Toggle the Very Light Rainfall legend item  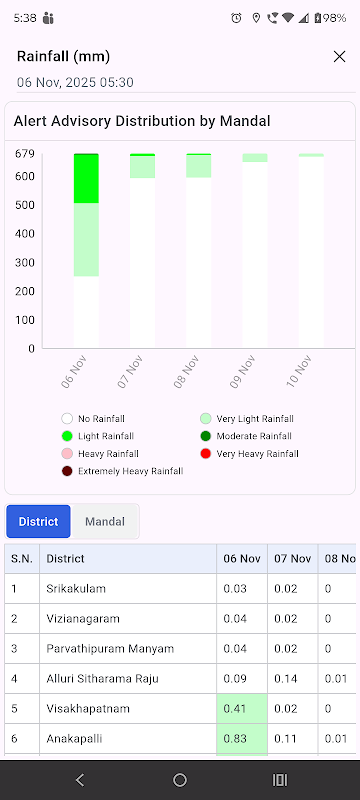[x=247, y=419]
